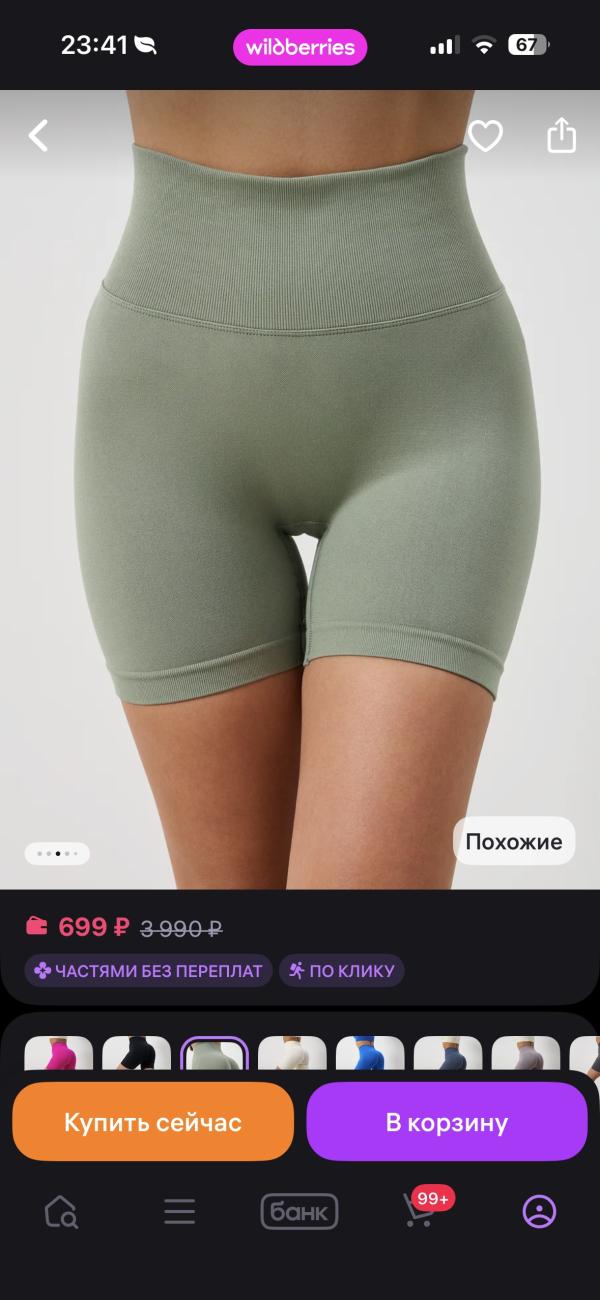Open the home search tab
Screen dimensions: 600x1300
click(61, 1212)
